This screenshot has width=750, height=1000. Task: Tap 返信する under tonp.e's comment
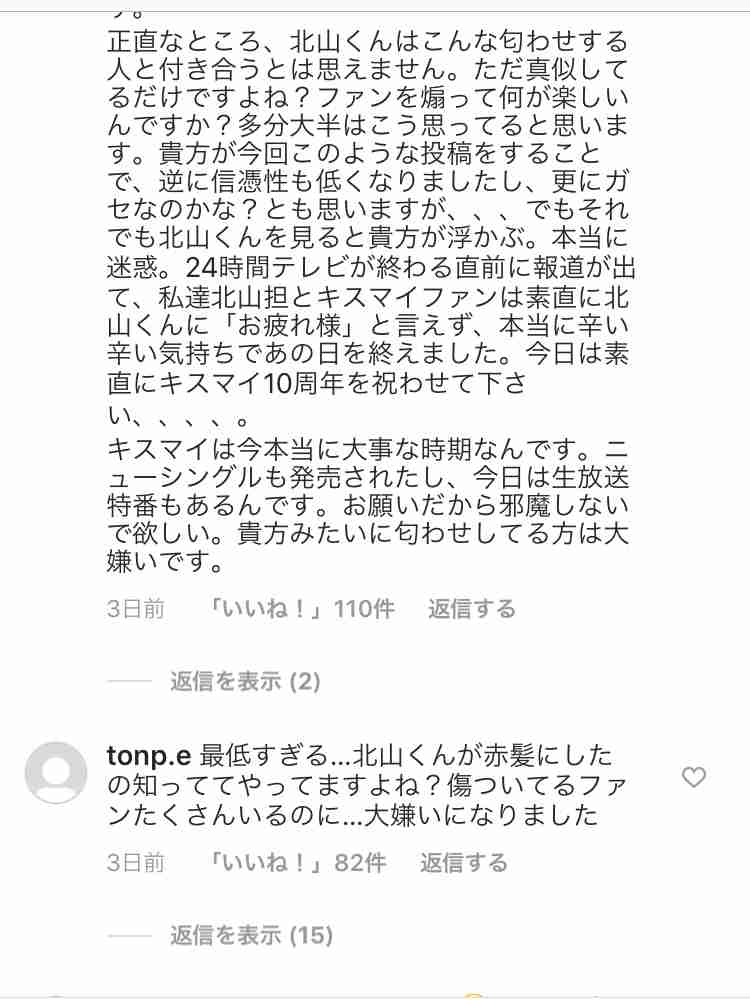click(x=461, y=862)
